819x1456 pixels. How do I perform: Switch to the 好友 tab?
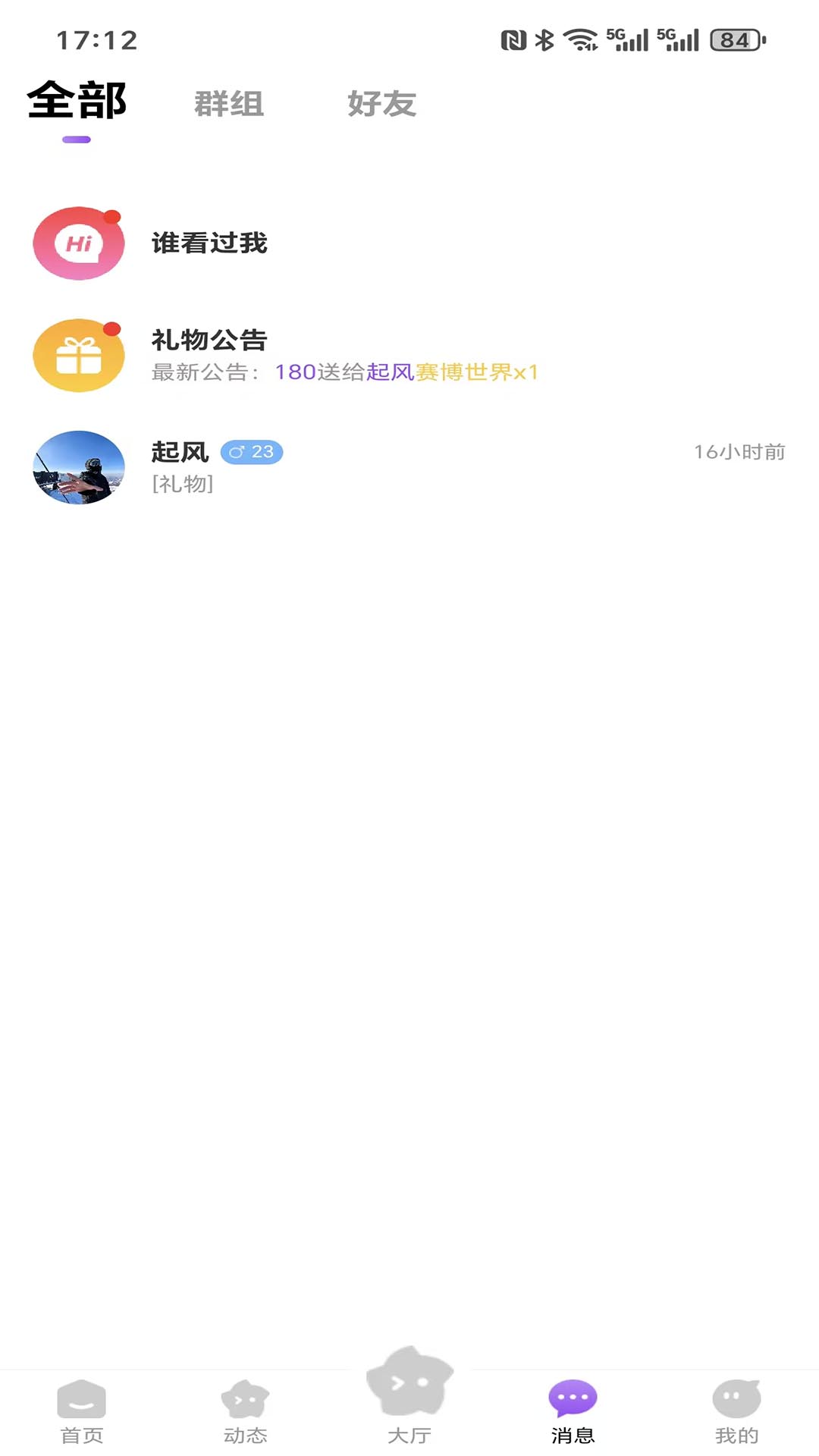[x=382, y=105]
